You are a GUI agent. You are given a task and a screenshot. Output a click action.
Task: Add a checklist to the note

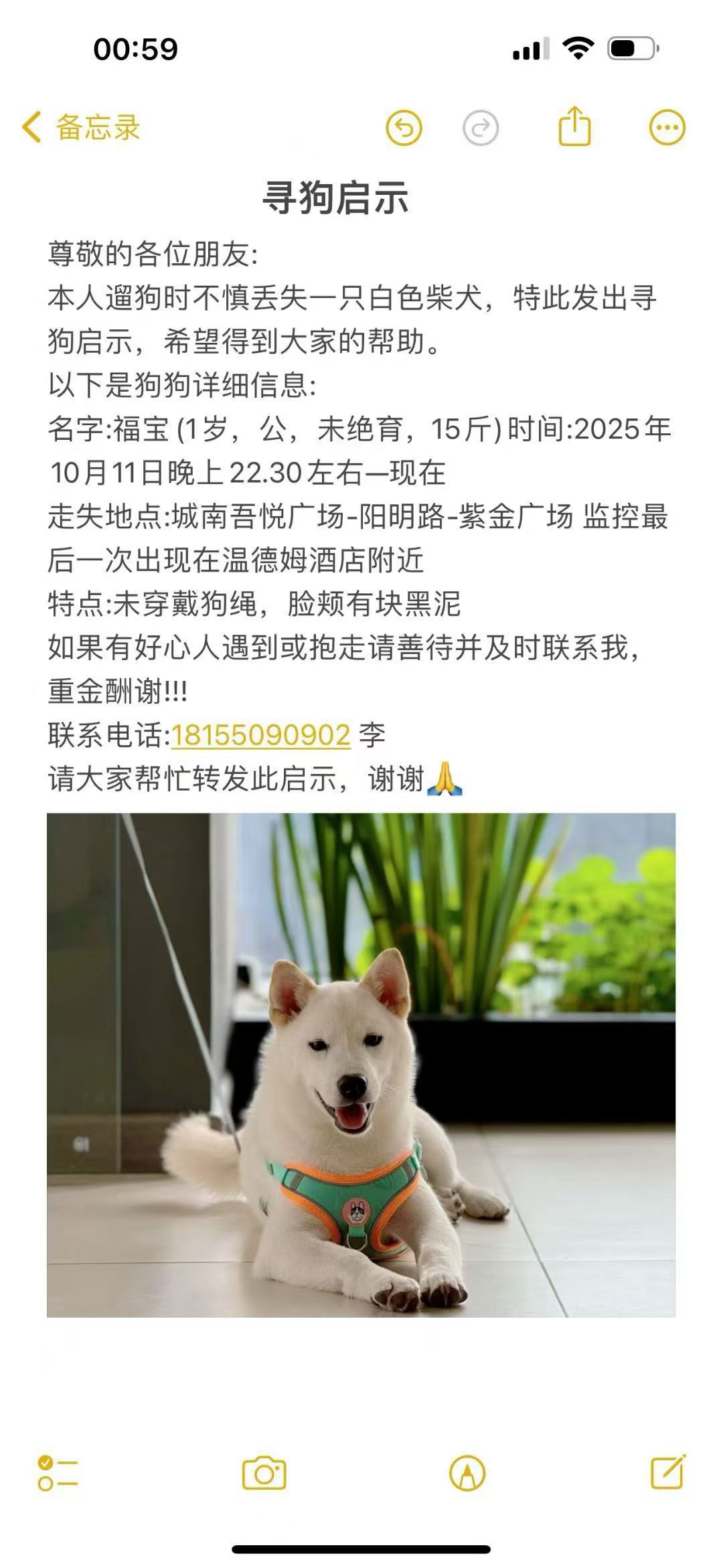[x=58, y=1473]
